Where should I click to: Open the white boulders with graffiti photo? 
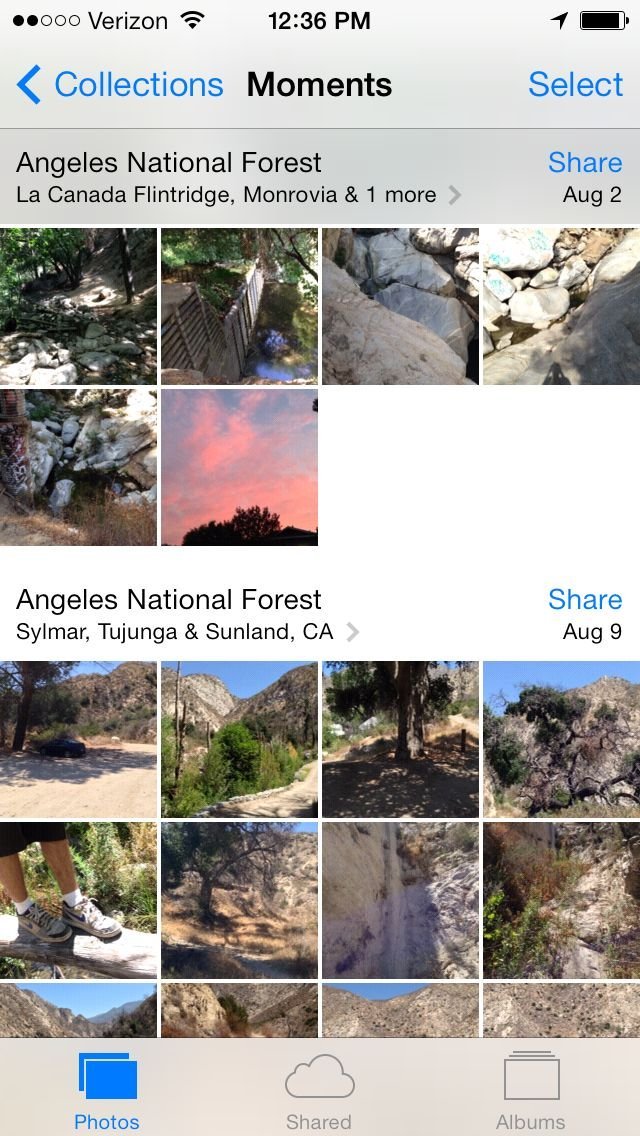562,306
